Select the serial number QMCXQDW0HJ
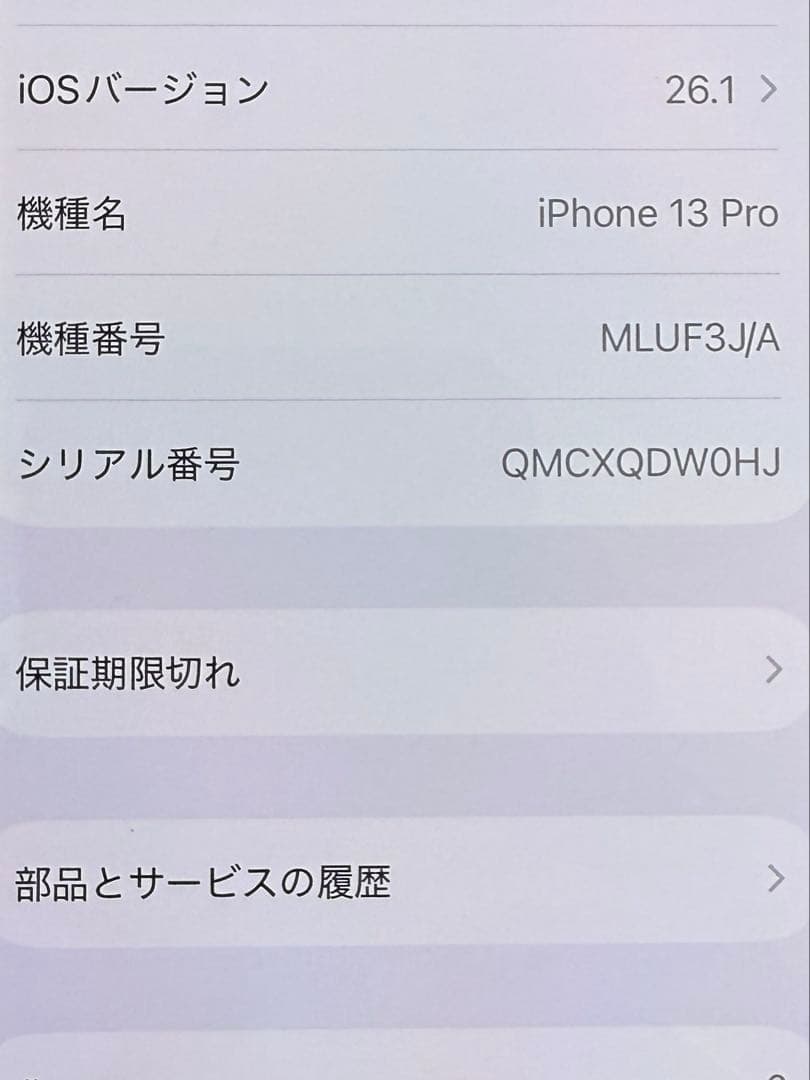 (640, 463)
